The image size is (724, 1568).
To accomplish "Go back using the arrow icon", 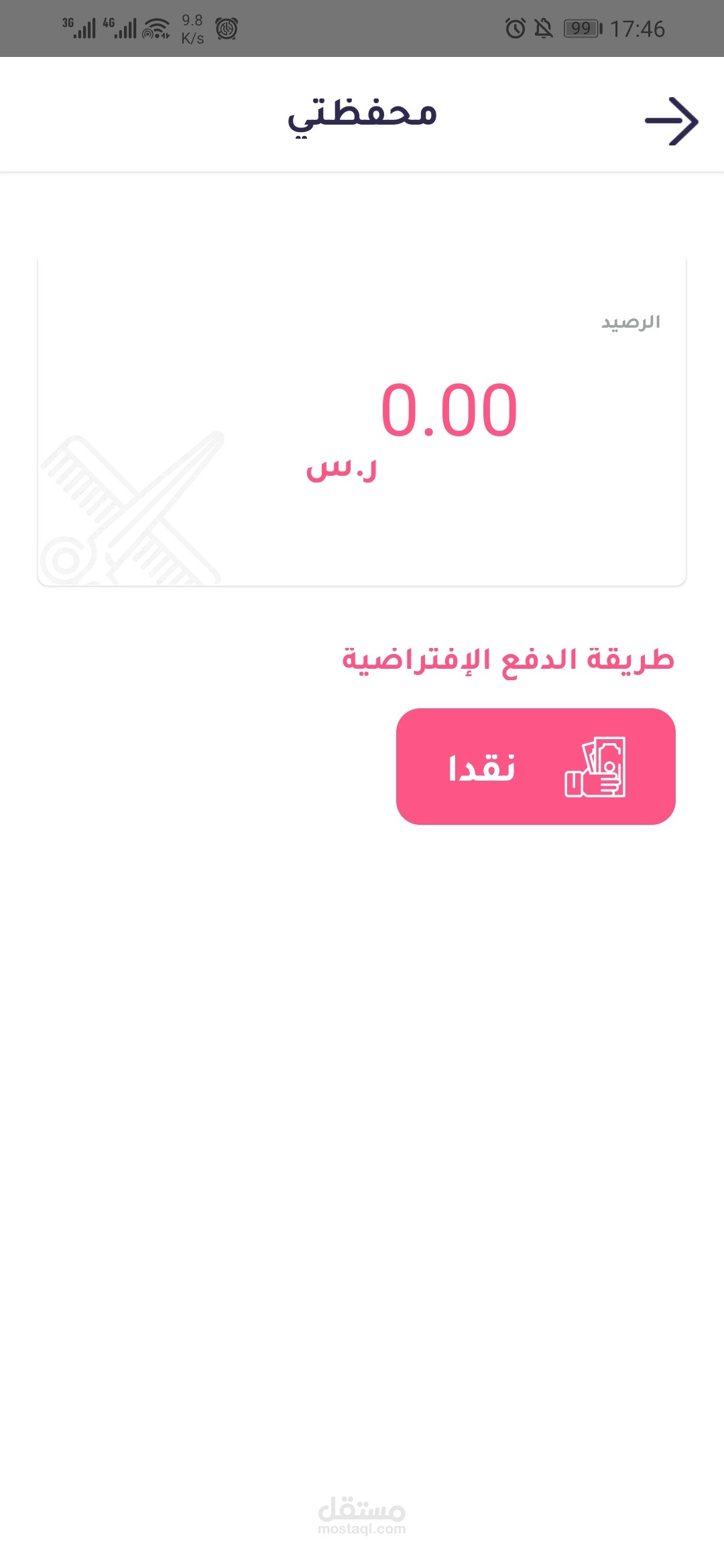I will 672,121.
